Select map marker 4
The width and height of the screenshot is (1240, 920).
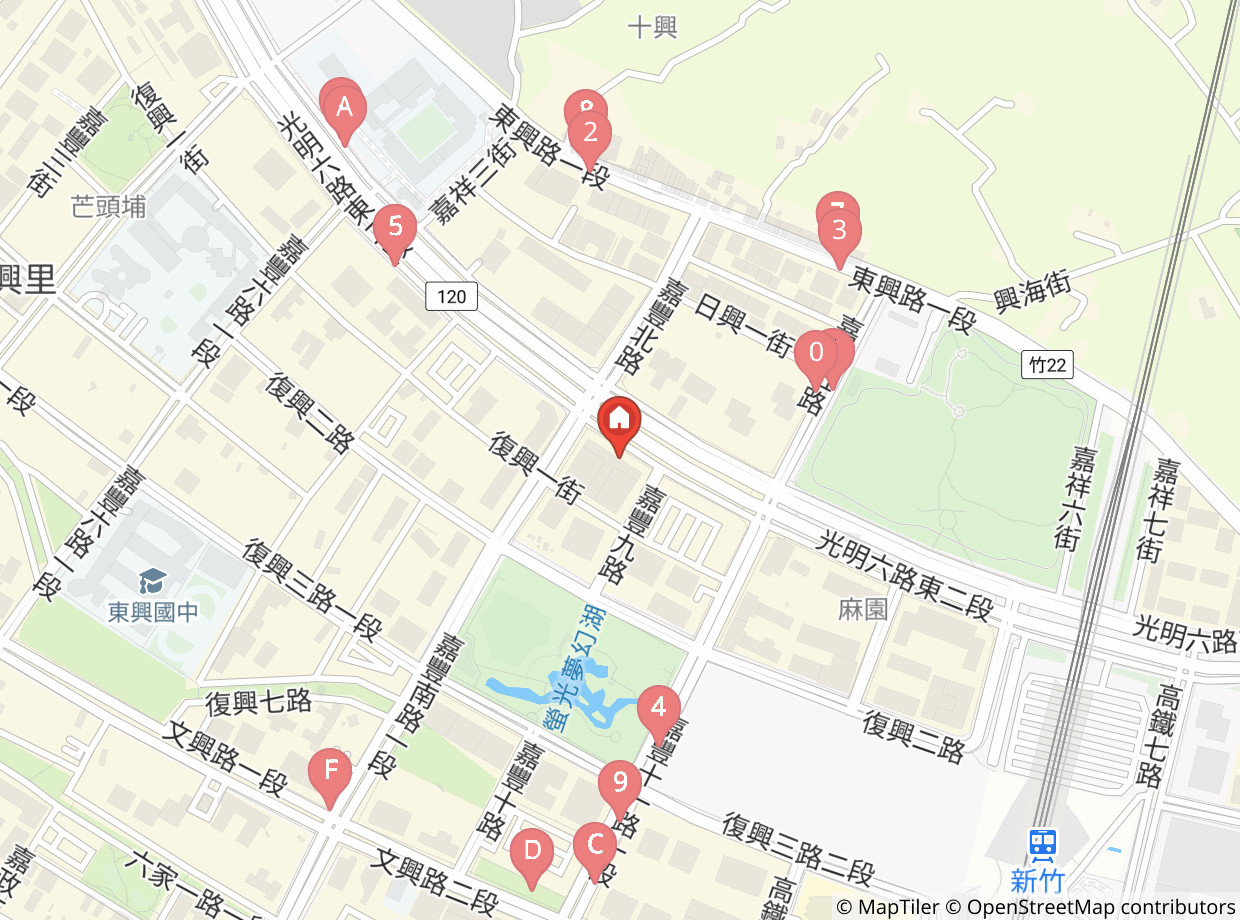click(658, 708)
